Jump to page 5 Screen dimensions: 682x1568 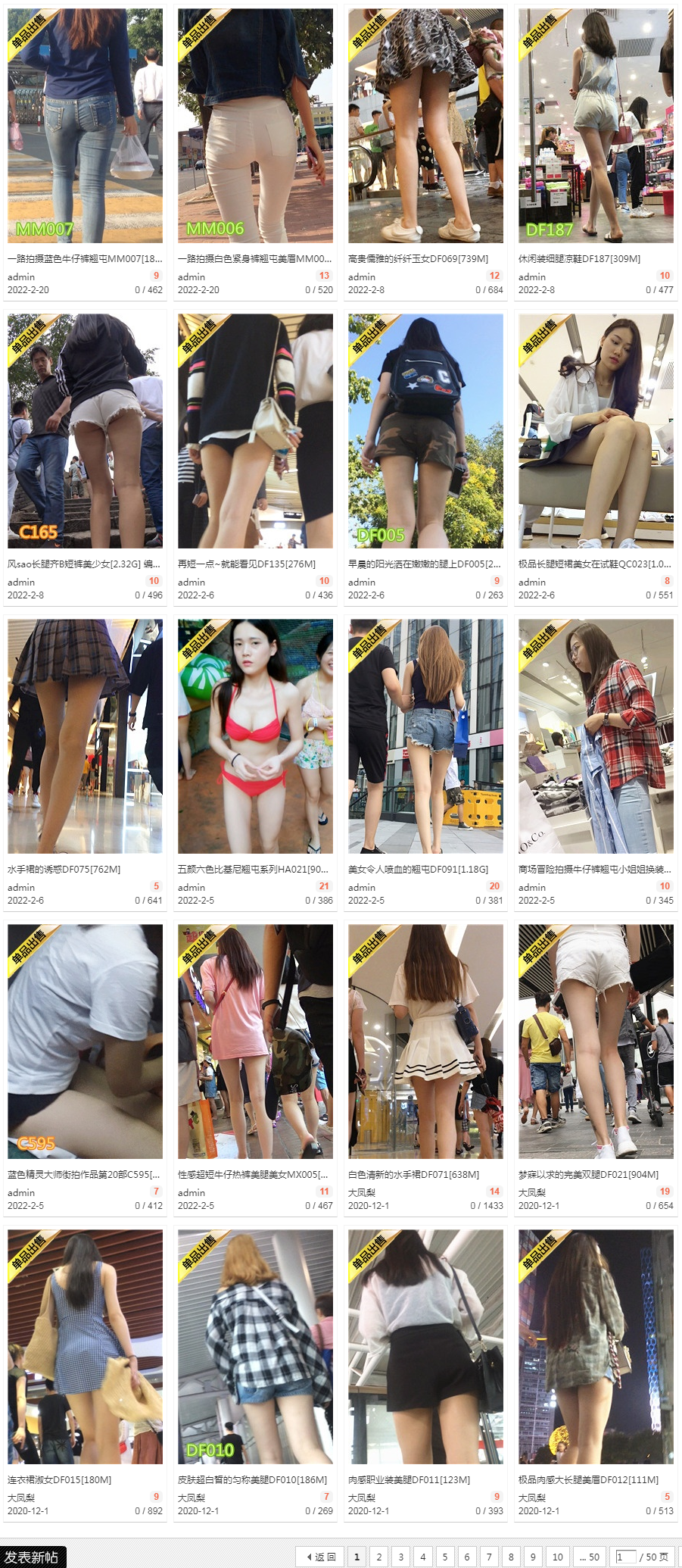click(445, 1557)
